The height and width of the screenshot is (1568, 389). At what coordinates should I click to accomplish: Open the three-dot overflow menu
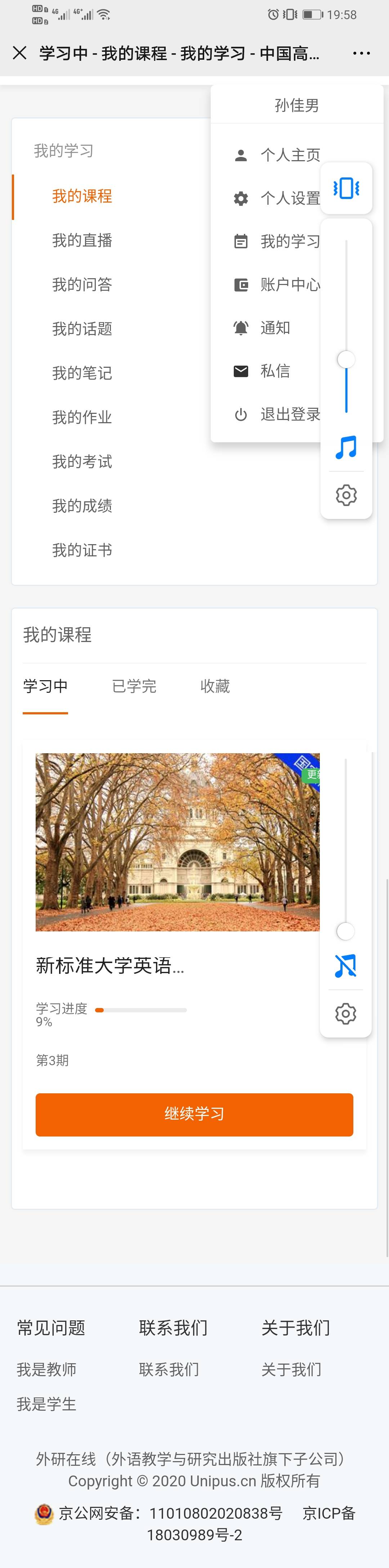pos(361,53)
